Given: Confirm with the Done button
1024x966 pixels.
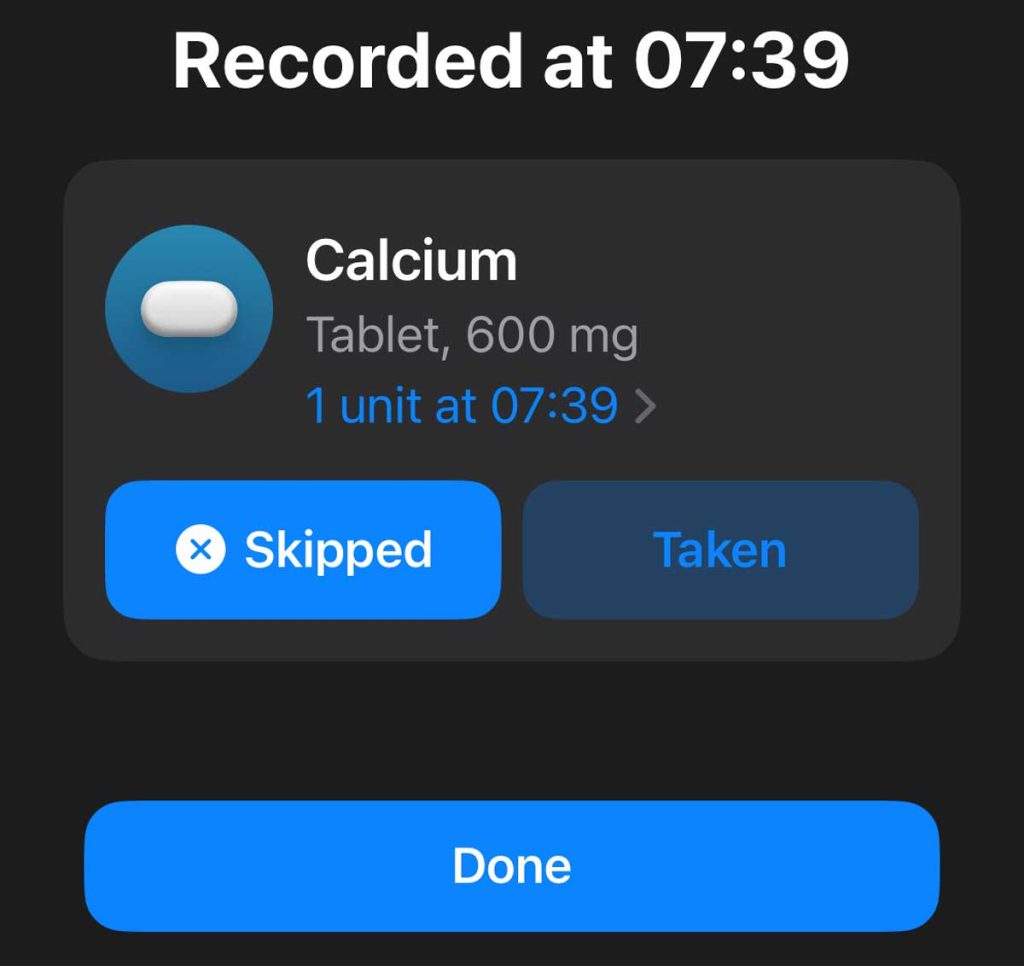Looking at the screenshot, I should 512,866.
